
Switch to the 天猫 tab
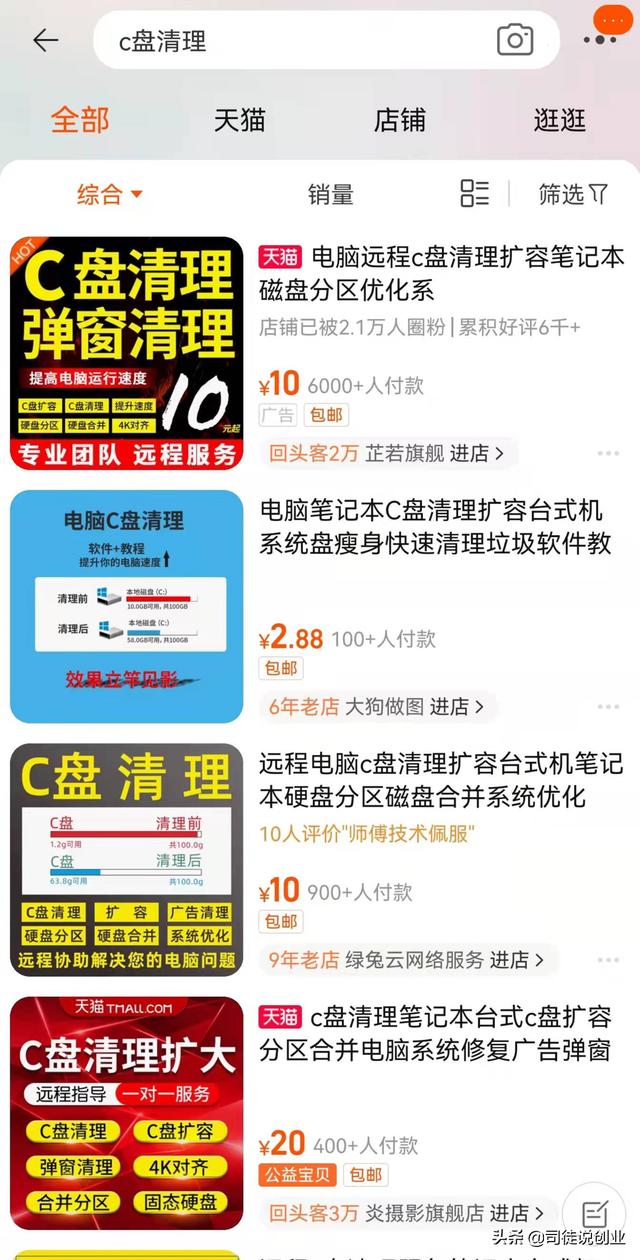click(239, 120)
